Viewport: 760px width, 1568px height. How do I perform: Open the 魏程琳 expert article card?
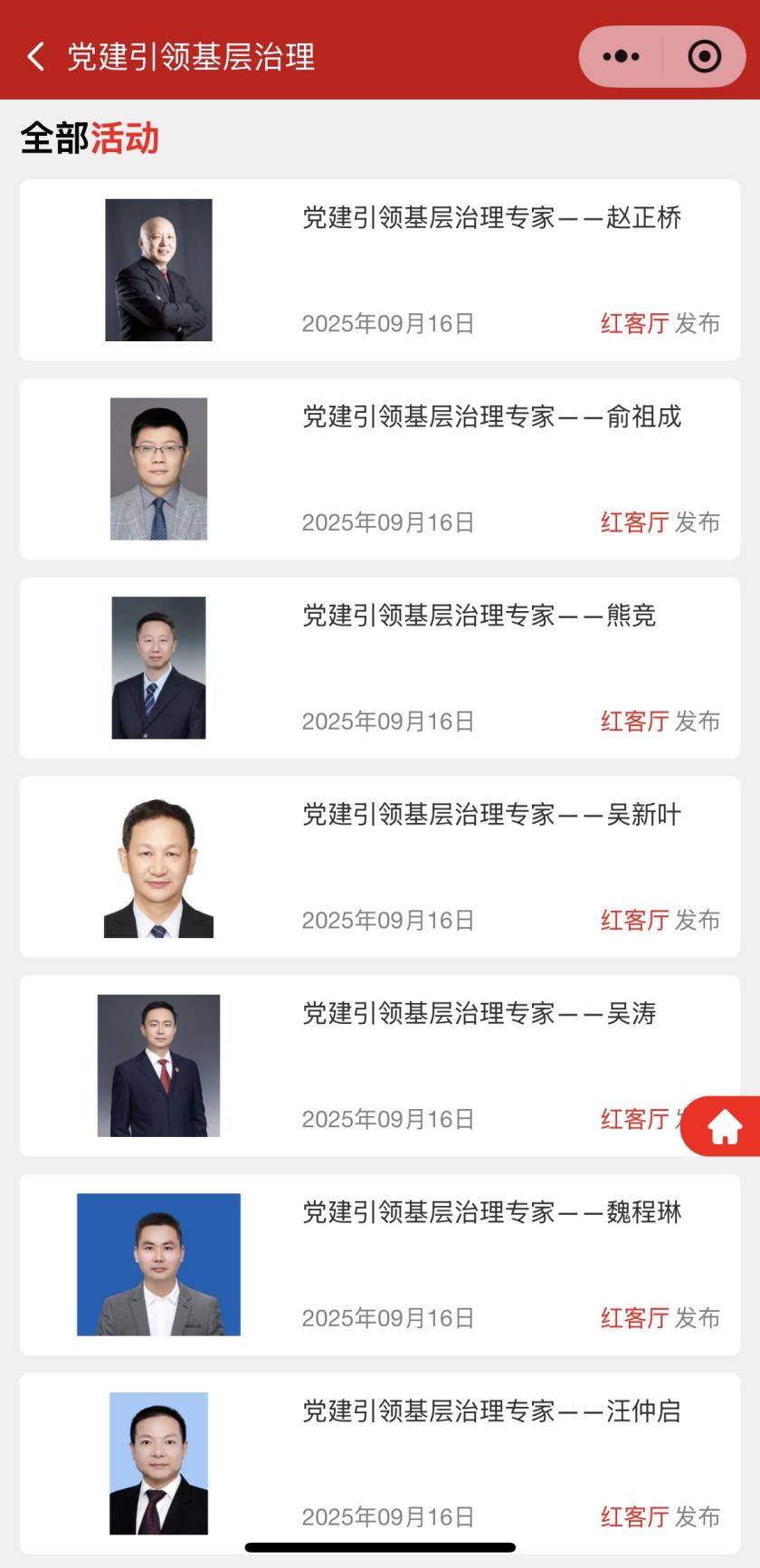[x=491, y=1212]
